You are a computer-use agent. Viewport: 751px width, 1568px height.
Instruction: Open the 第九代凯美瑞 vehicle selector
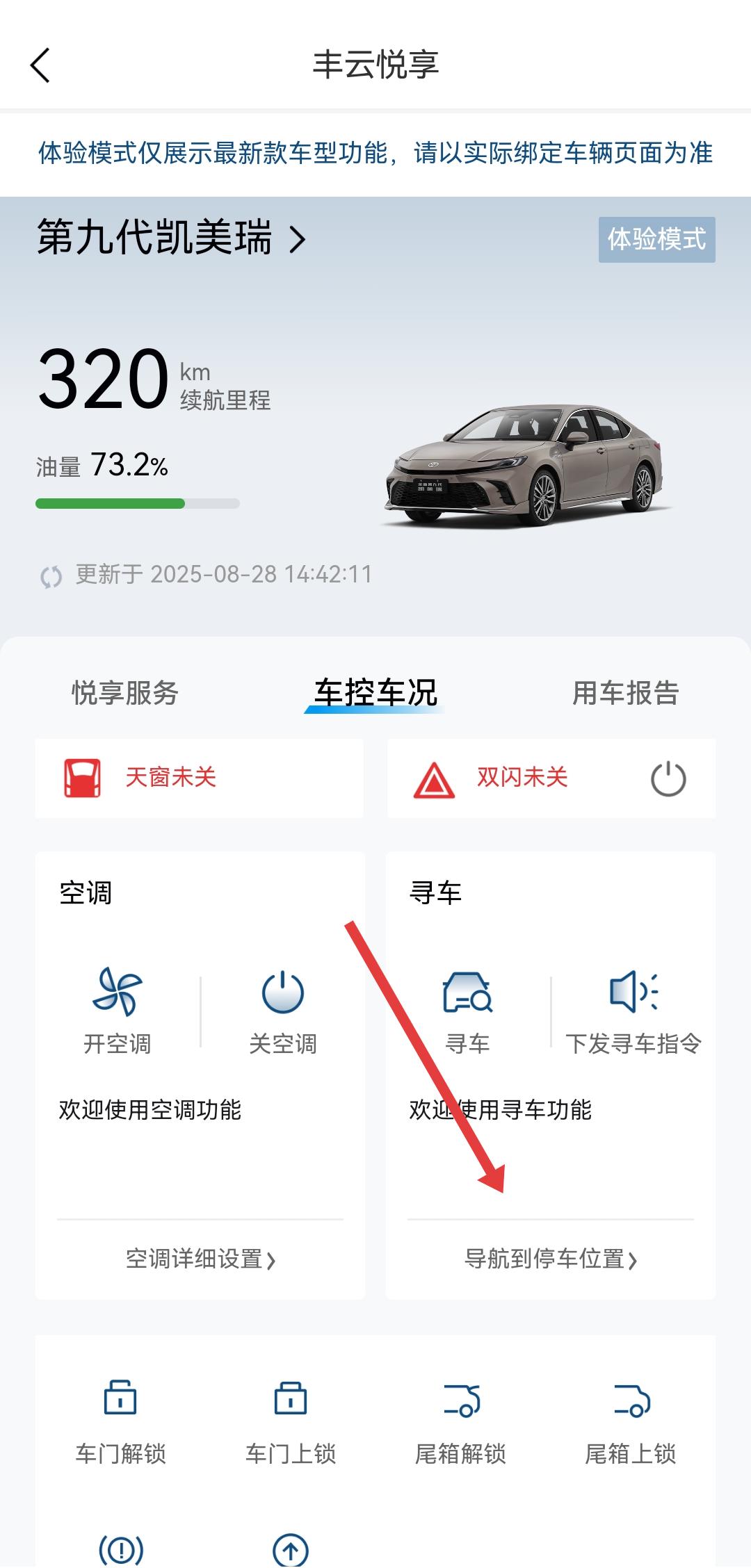click(171, 238)
